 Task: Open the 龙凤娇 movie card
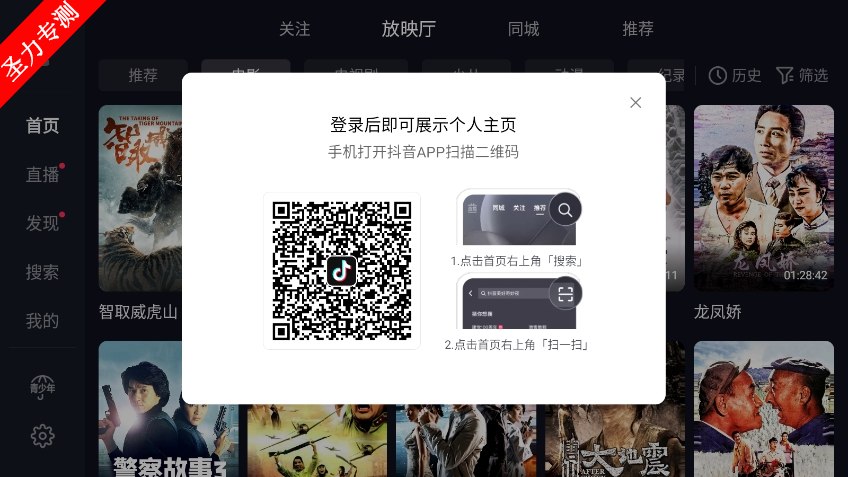[x=763, y=198]
